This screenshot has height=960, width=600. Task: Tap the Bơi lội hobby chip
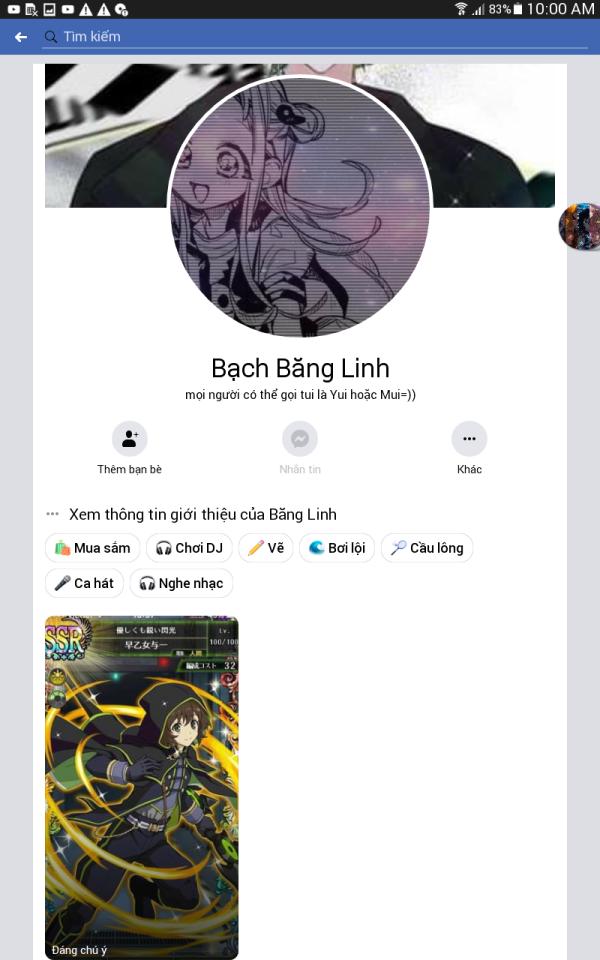click(337, 548)
